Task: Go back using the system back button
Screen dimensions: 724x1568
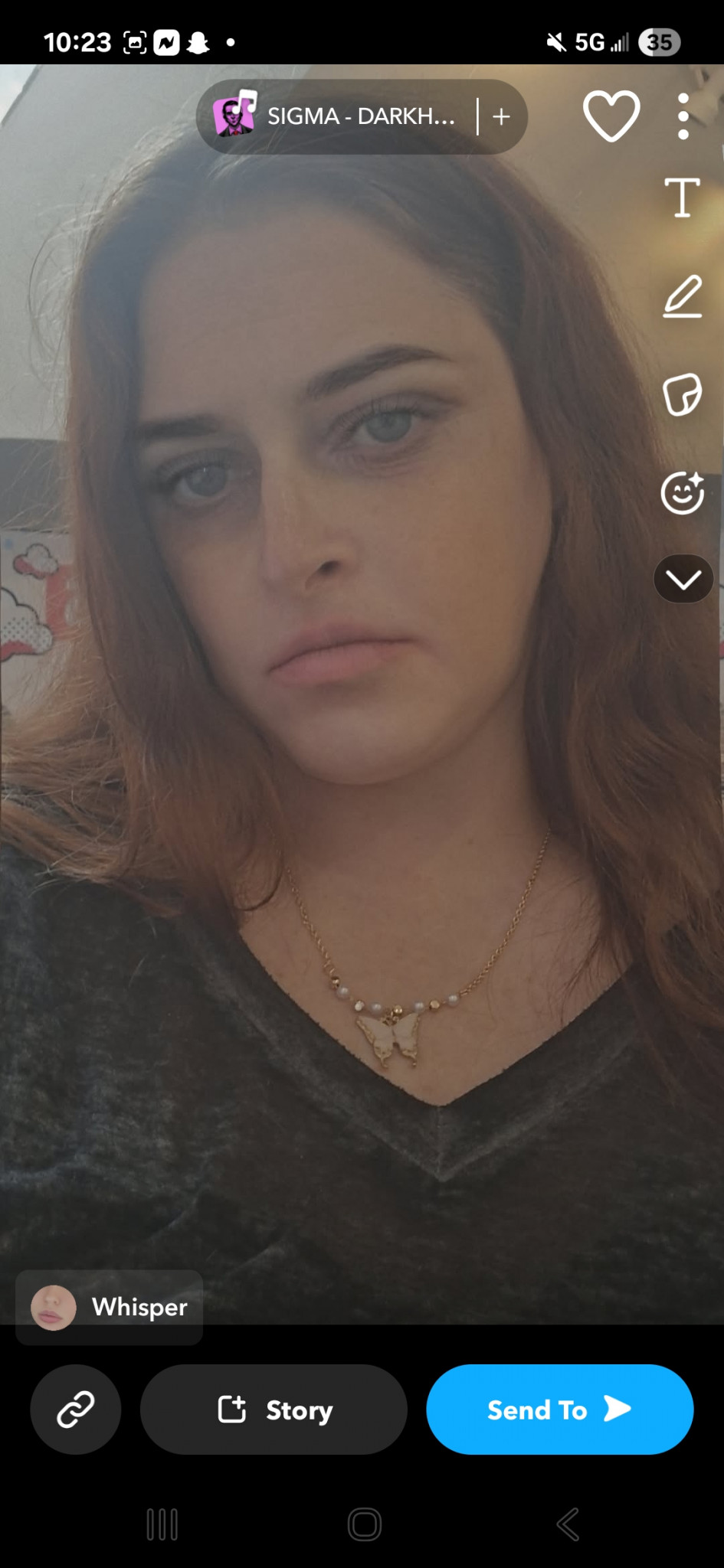Action: pos(568,1524)
